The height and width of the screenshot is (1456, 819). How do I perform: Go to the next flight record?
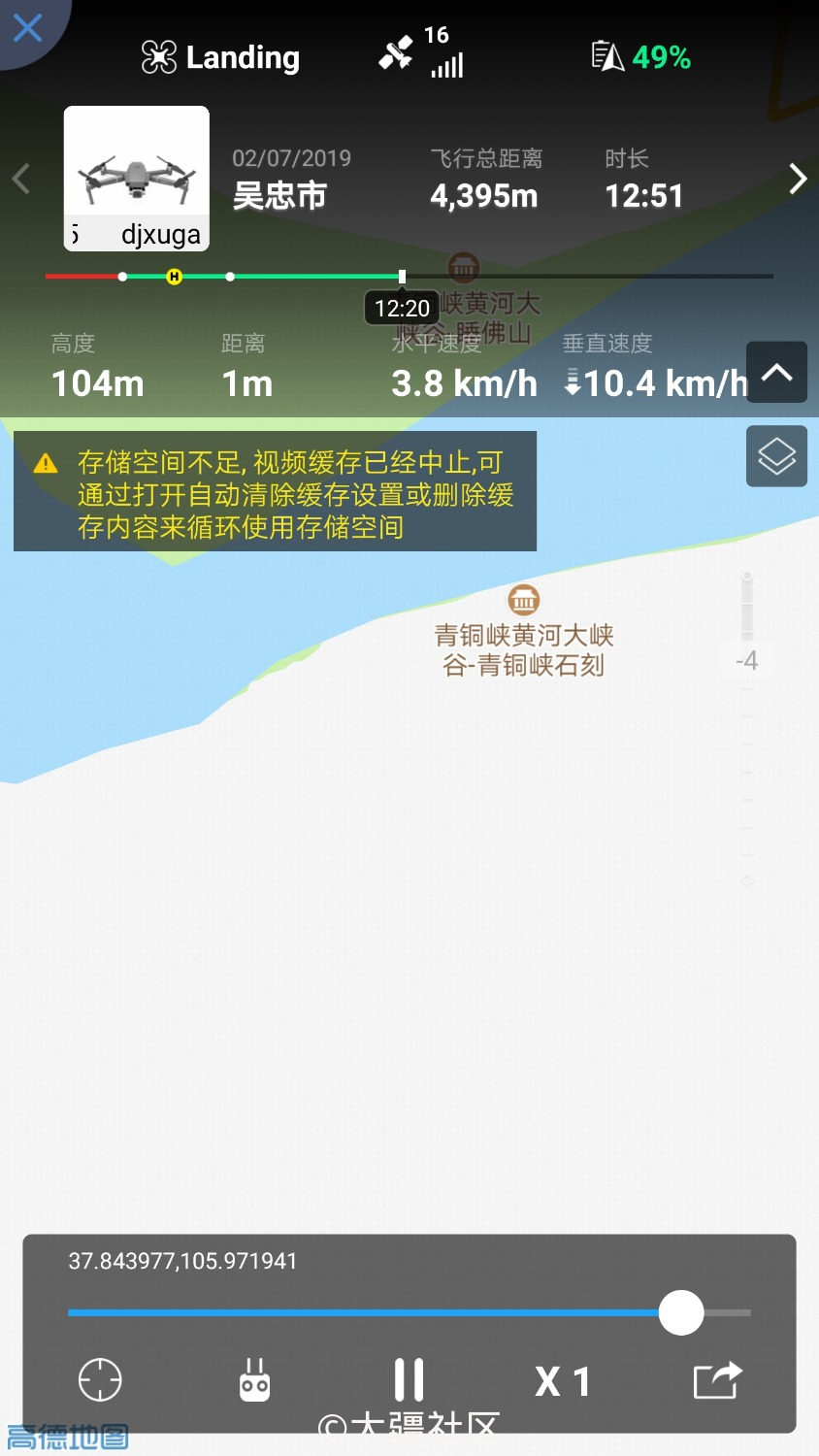(797, 180)
